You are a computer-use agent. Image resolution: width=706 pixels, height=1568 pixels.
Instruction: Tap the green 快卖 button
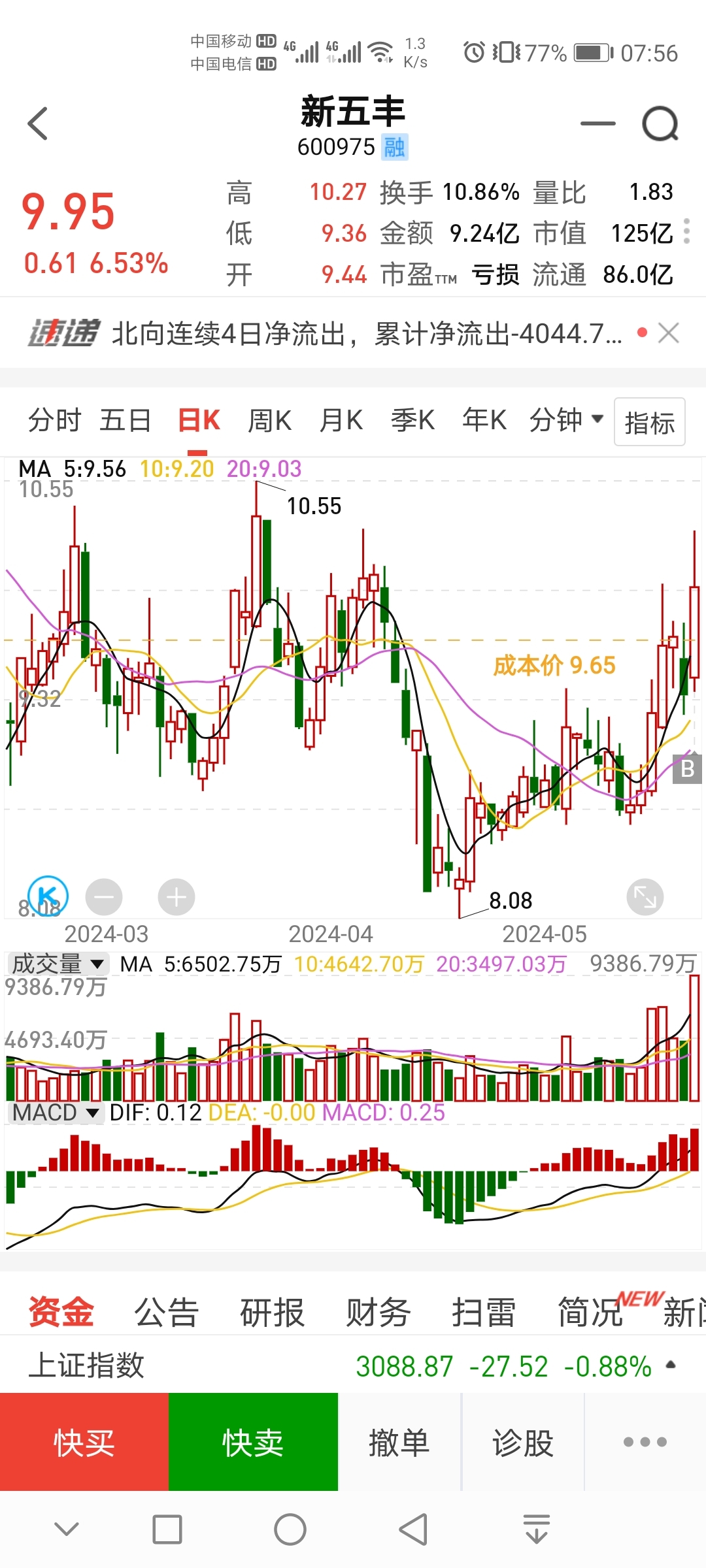pyautogui.click(x=254, y=1442)
